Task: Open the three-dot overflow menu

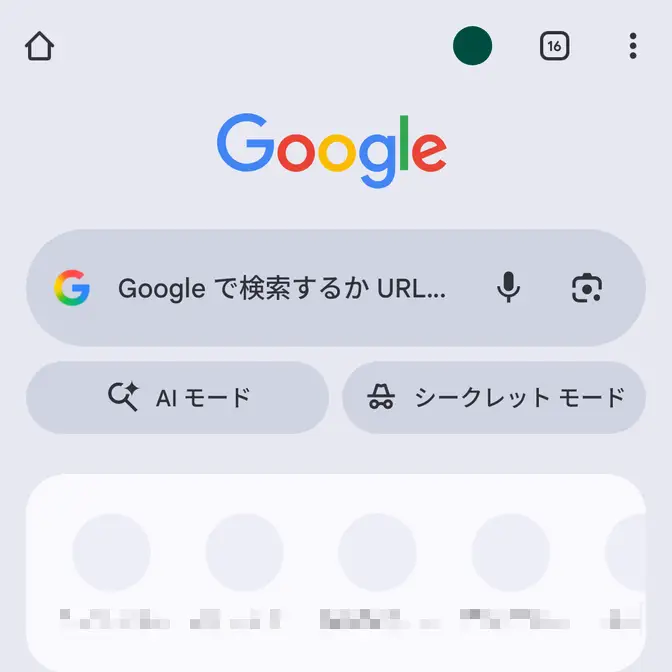Action: coord(632,46)
